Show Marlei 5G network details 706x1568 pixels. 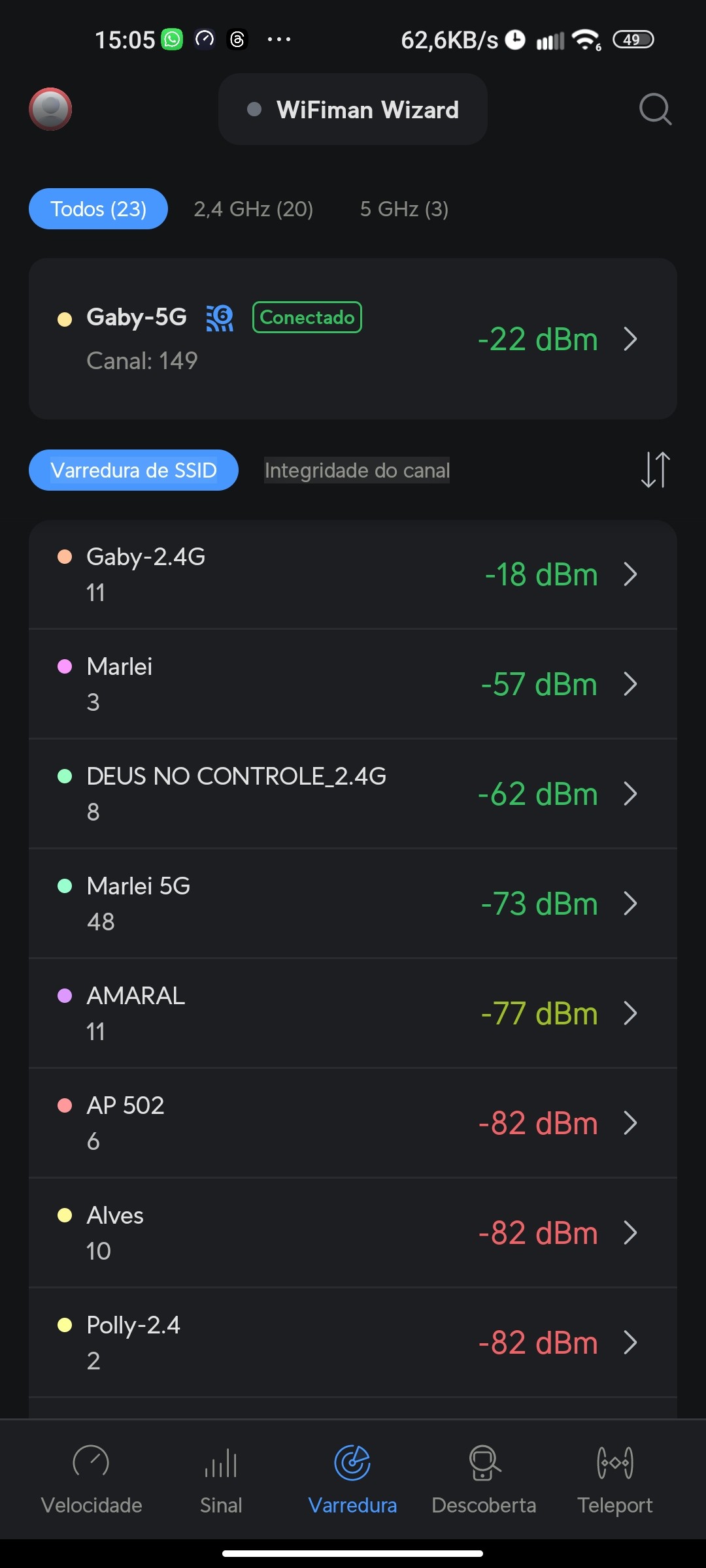click(353, 904)
